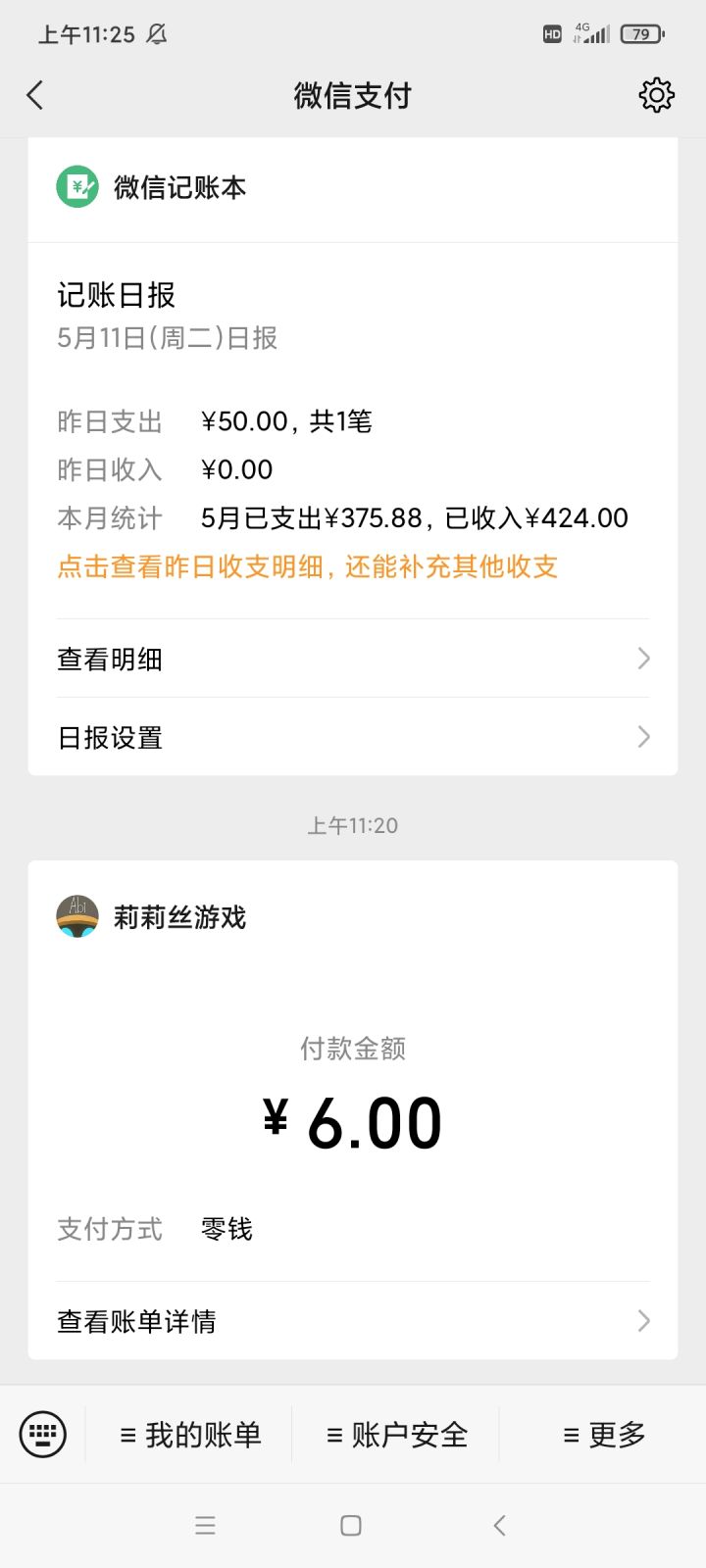706x1568 pixels.
Task: Tap the 4G signal indicator in status bar
Action: [x=593, y=32]
